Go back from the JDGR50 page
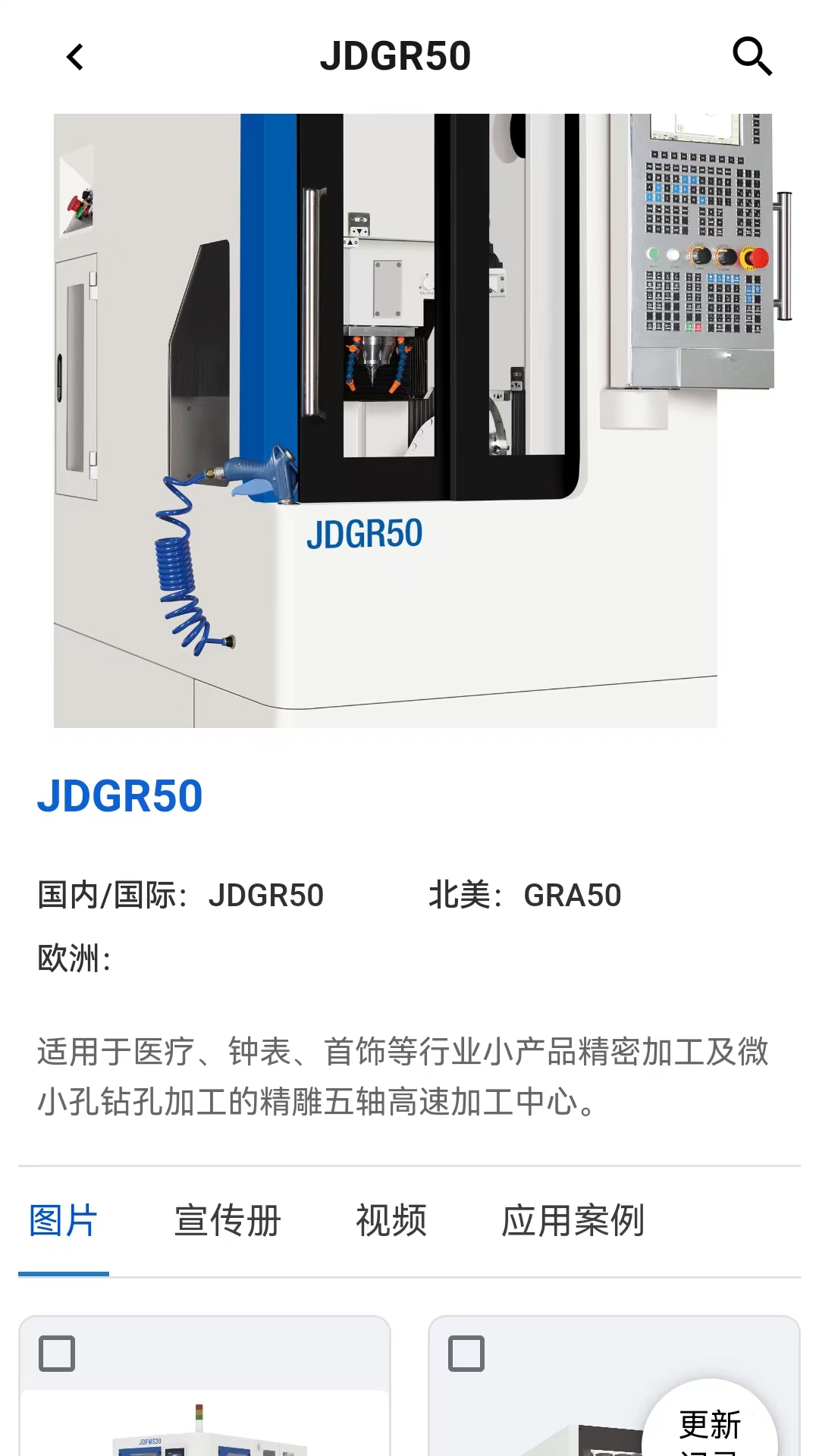 point(75,57)
